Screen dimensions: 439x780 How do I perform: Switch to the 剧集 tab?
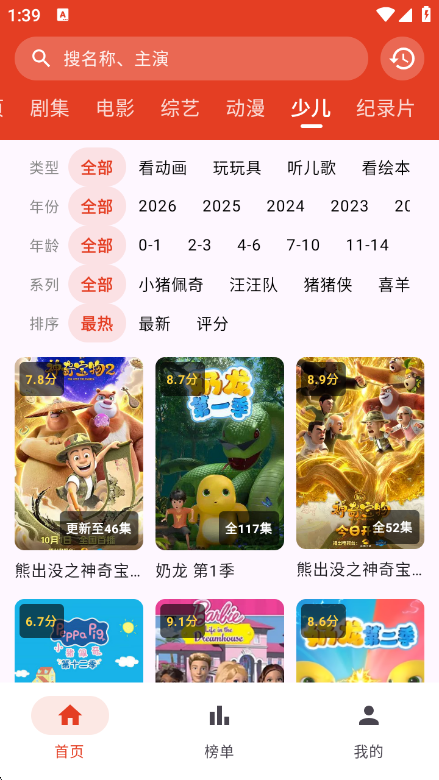pos(50,108)
